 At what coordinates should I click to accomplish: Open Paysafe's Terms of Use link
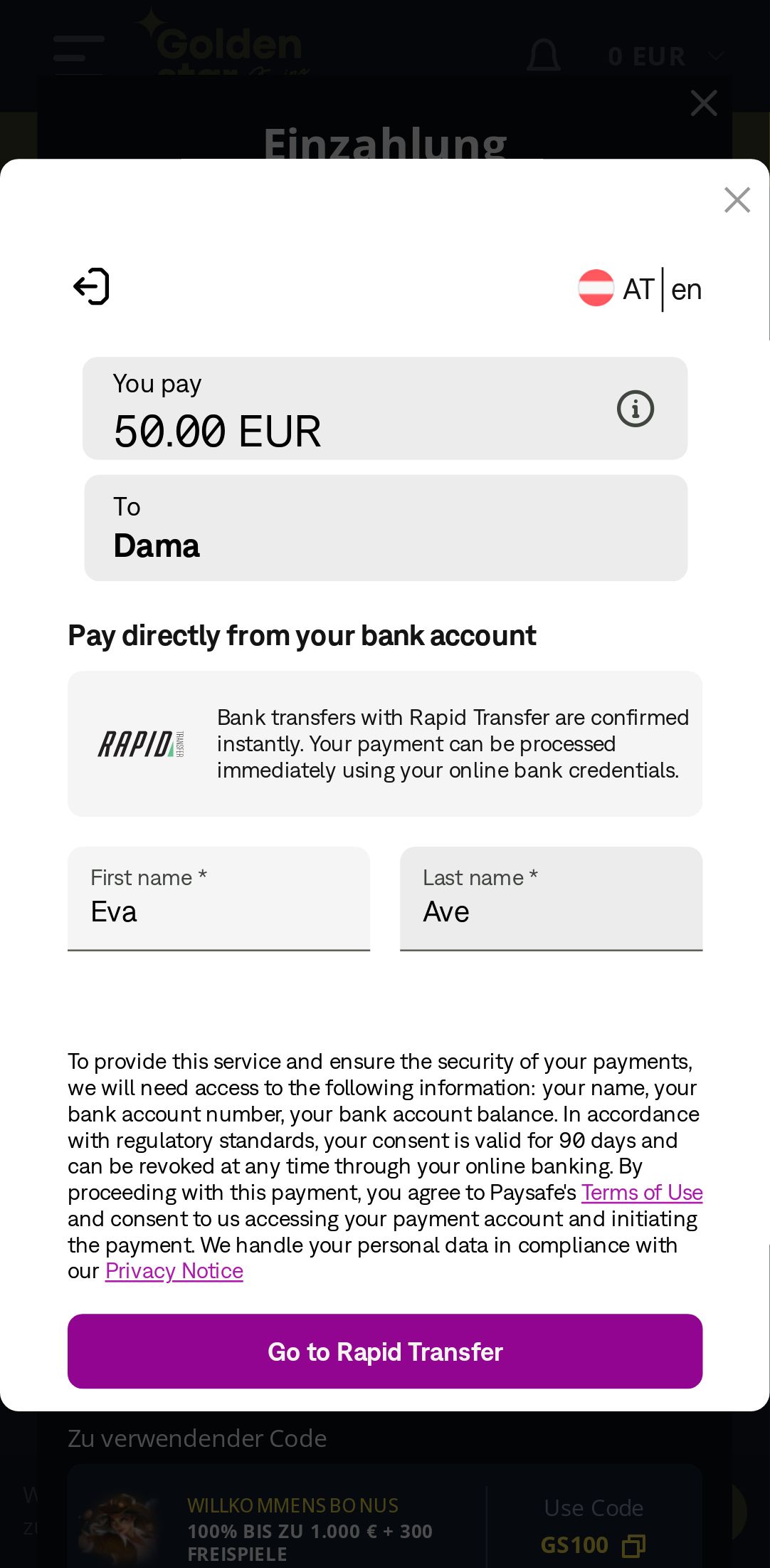(x=641, y=1192)
